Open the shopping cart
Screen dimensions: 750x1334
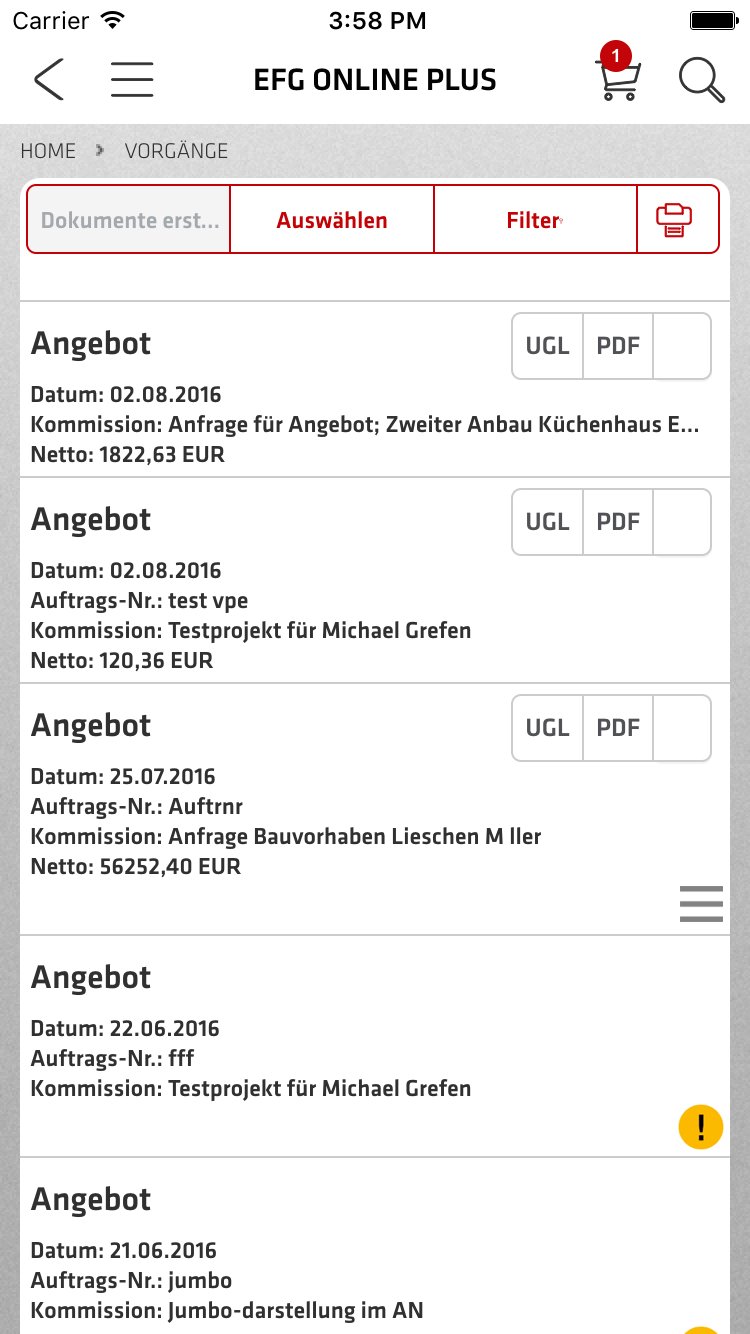pos(618,78)
